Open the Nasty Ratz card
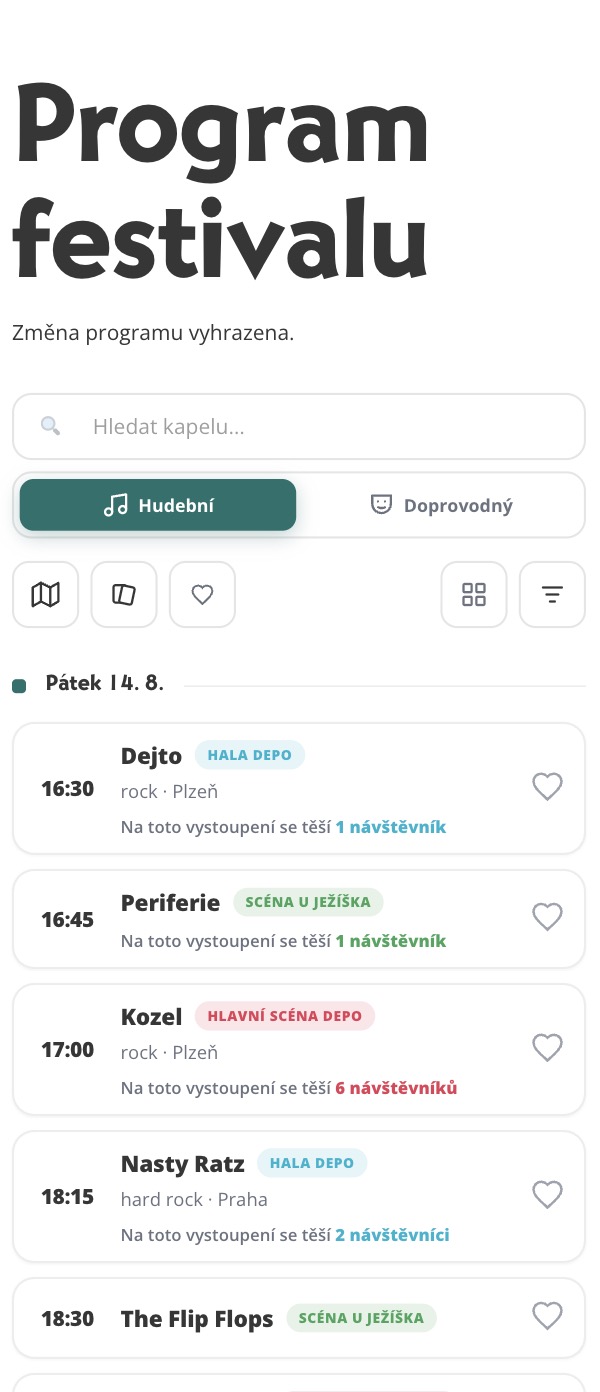600x1392 pixels. pos(299,1196)
